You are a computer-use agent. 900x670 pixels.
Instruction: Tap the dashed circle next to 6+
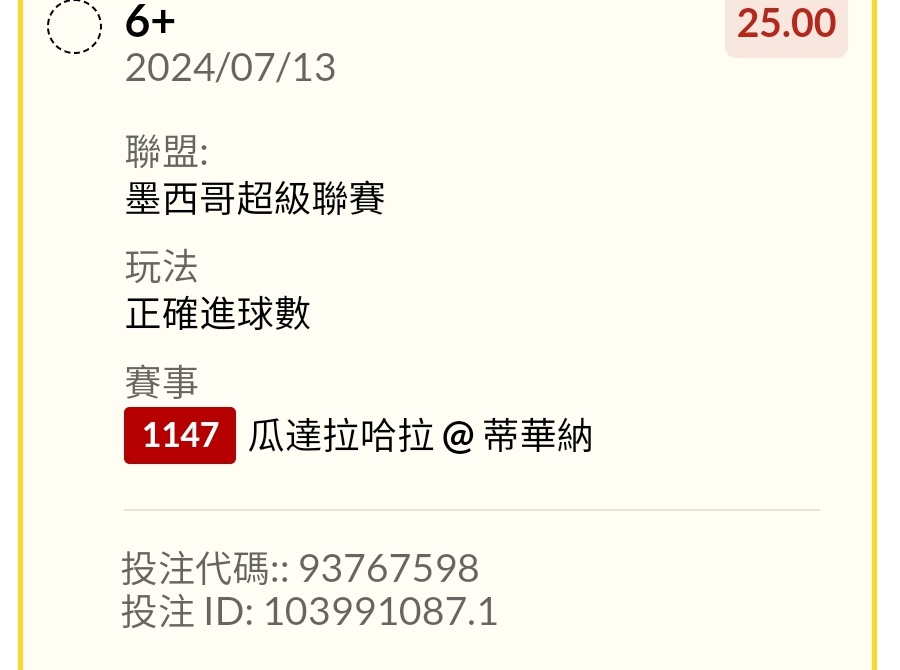(x=75, y=26)
